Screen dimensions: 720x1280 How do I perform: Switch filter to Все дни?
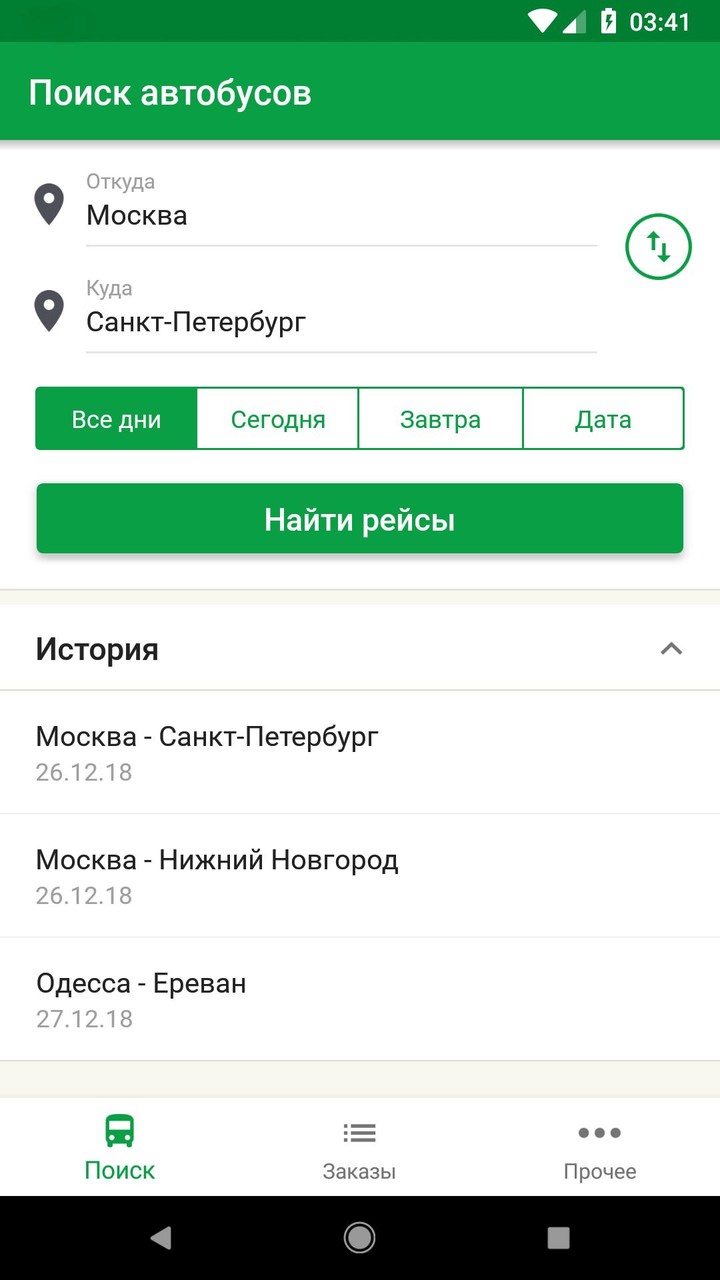pos(116,419)
